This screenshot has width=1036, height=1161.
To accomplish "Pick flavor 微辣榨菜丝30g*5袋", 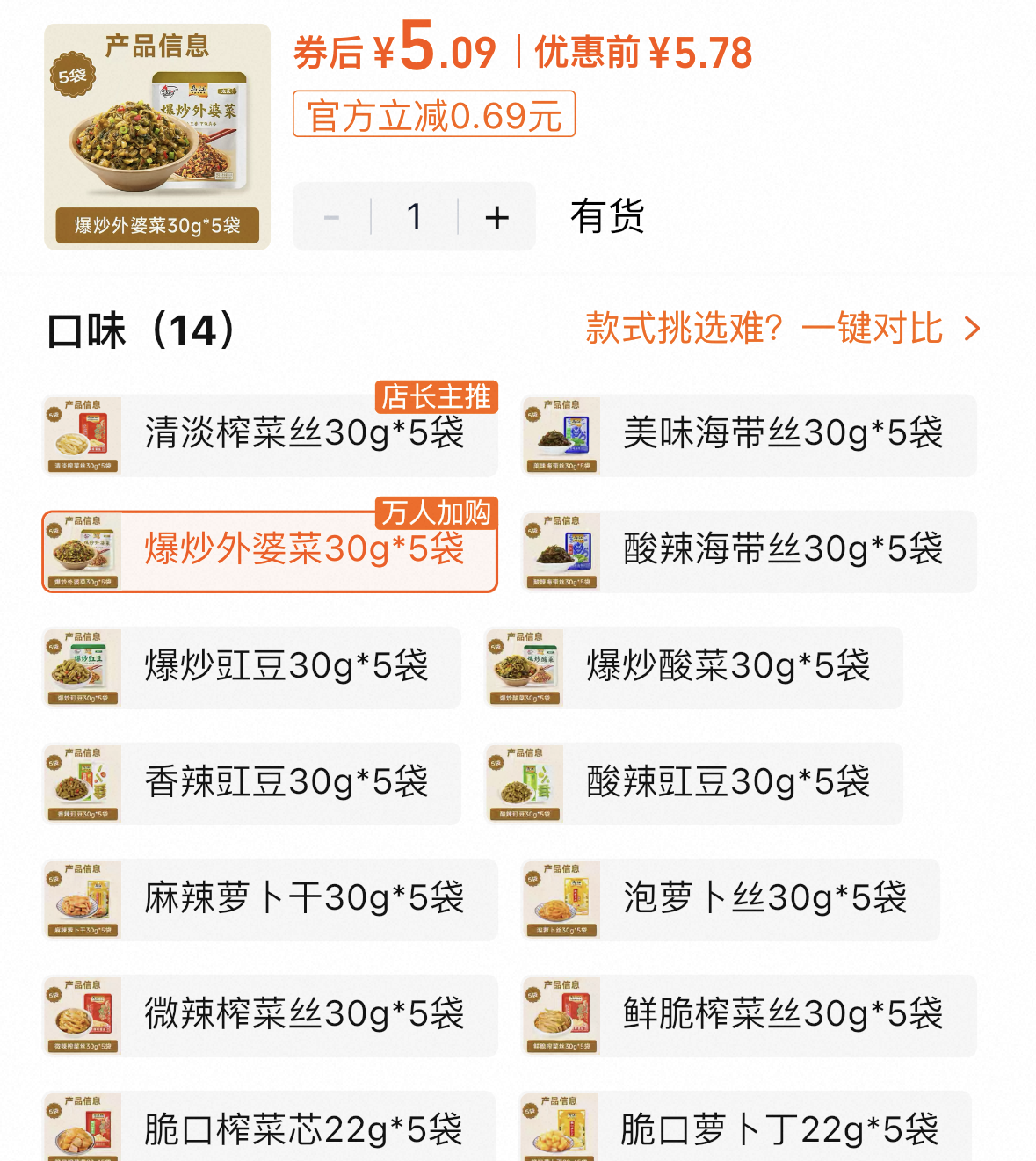I will click(271, 1015).
